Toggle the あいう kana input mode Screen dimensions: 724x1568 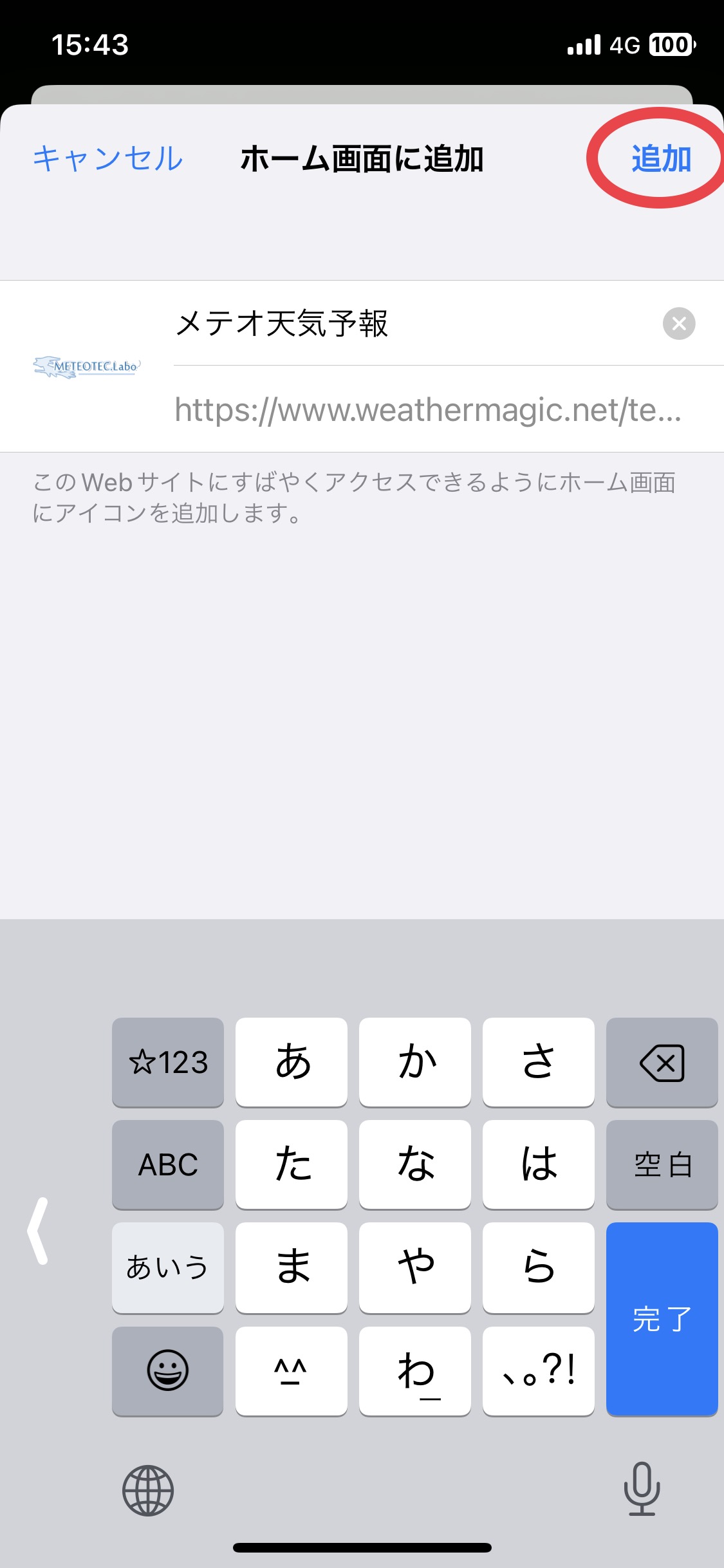coord(167,1268)
